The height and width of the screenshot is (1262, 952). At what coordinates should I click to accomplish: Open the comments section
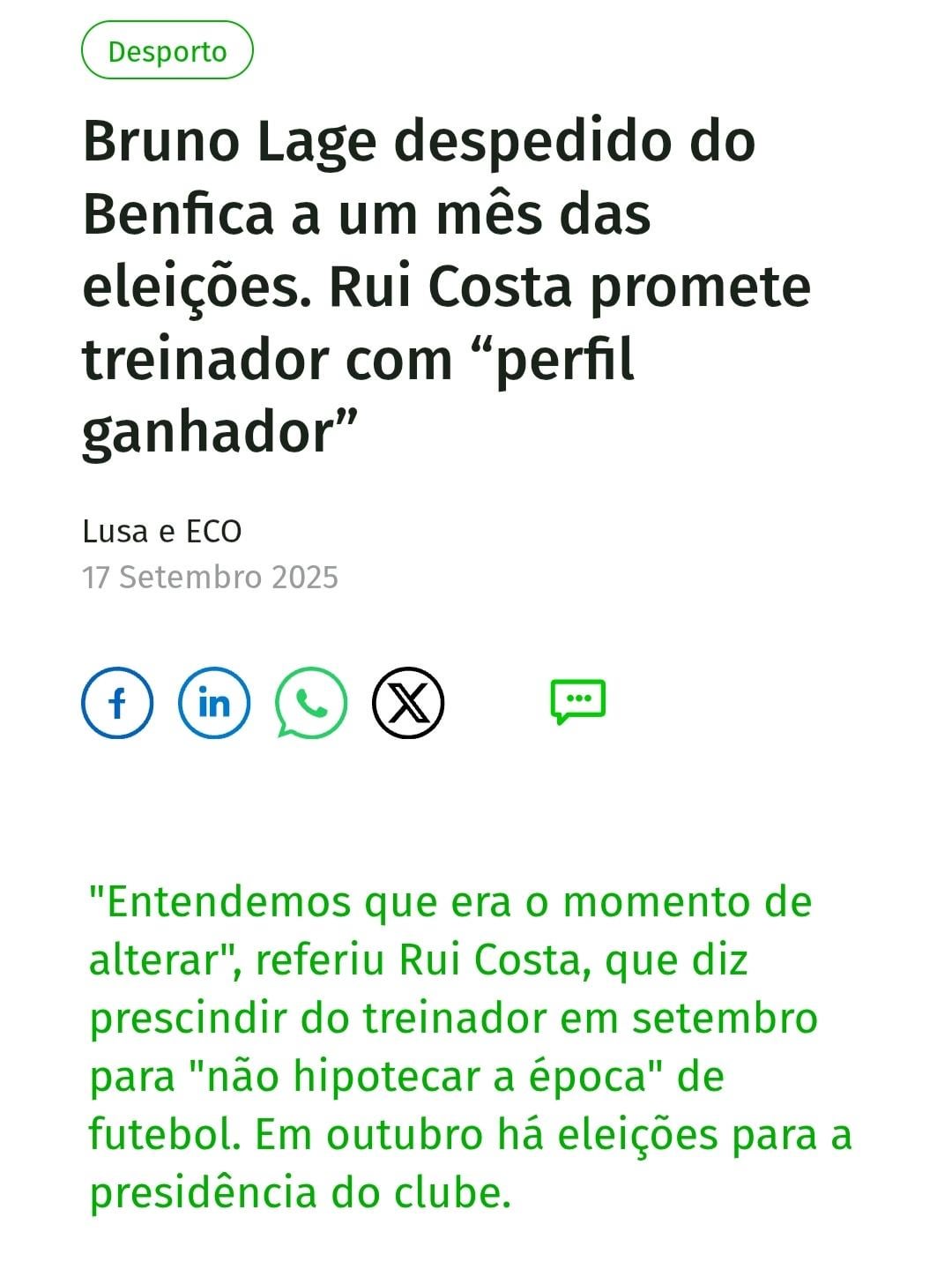point(577,701)
